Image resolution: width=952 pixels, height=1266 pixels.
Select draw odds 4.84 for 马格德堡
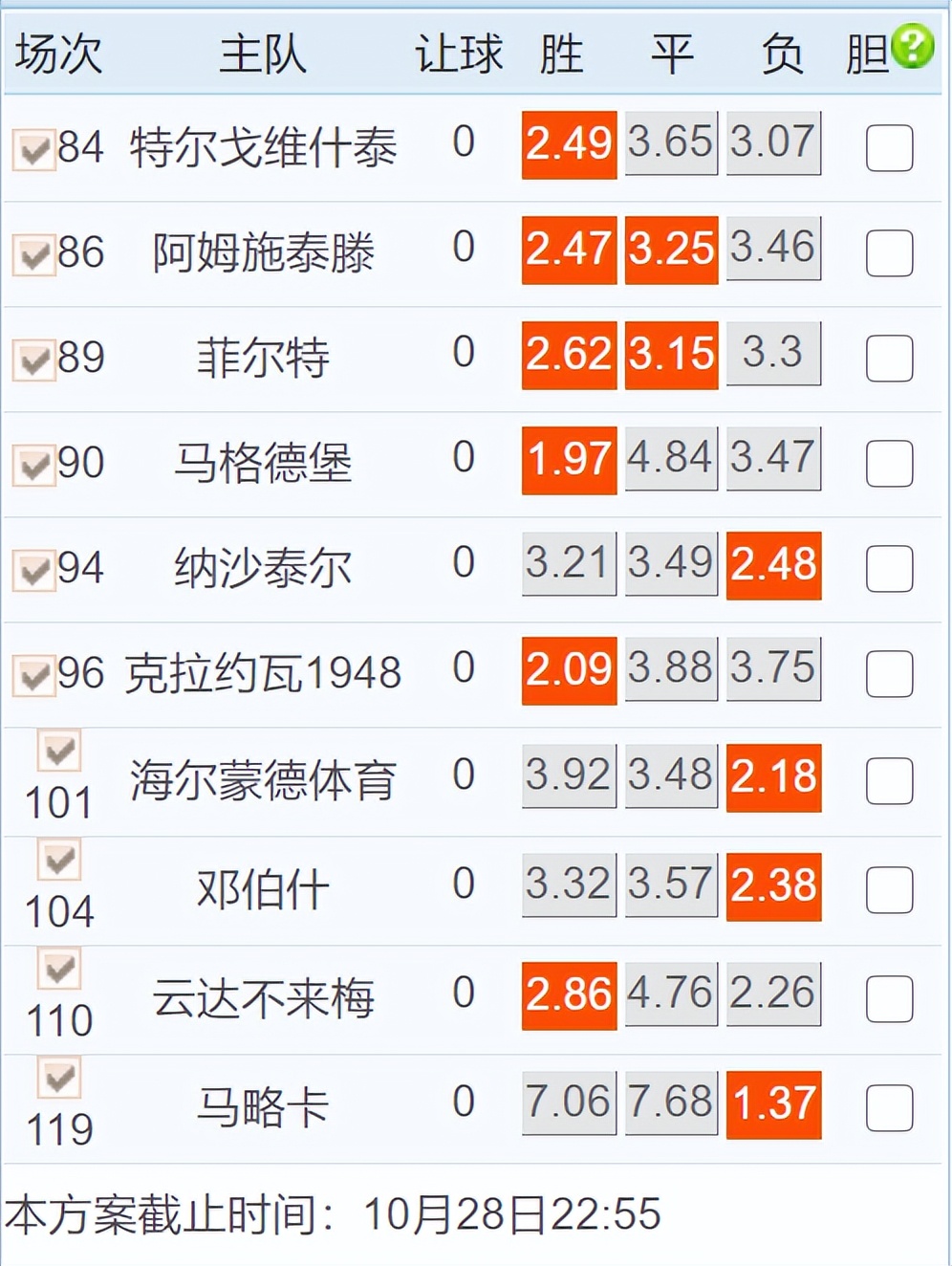(671, 458)
